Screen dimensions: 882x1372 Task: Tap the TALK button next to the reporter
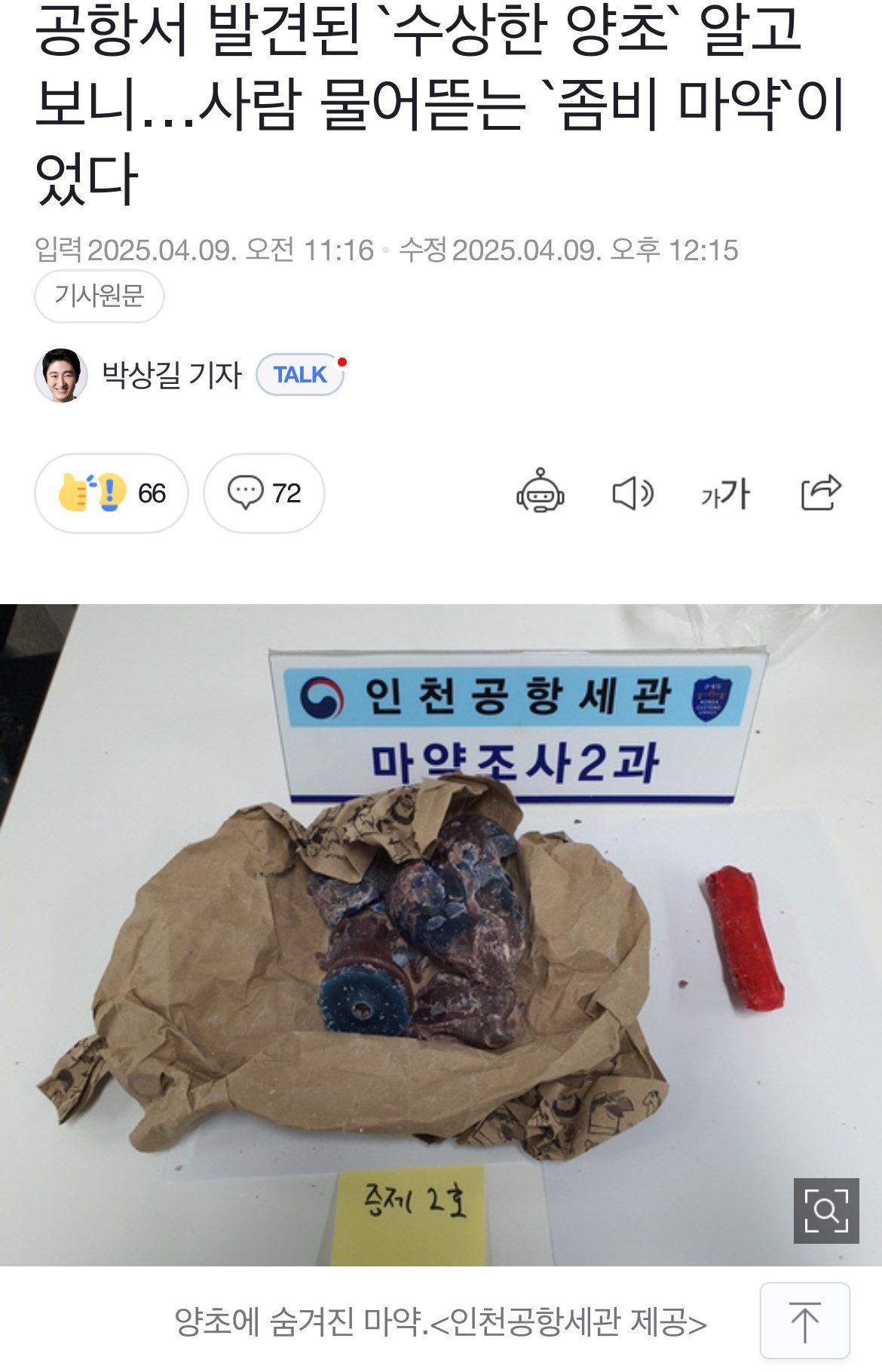pyautogui.click(x=300, y=375)
